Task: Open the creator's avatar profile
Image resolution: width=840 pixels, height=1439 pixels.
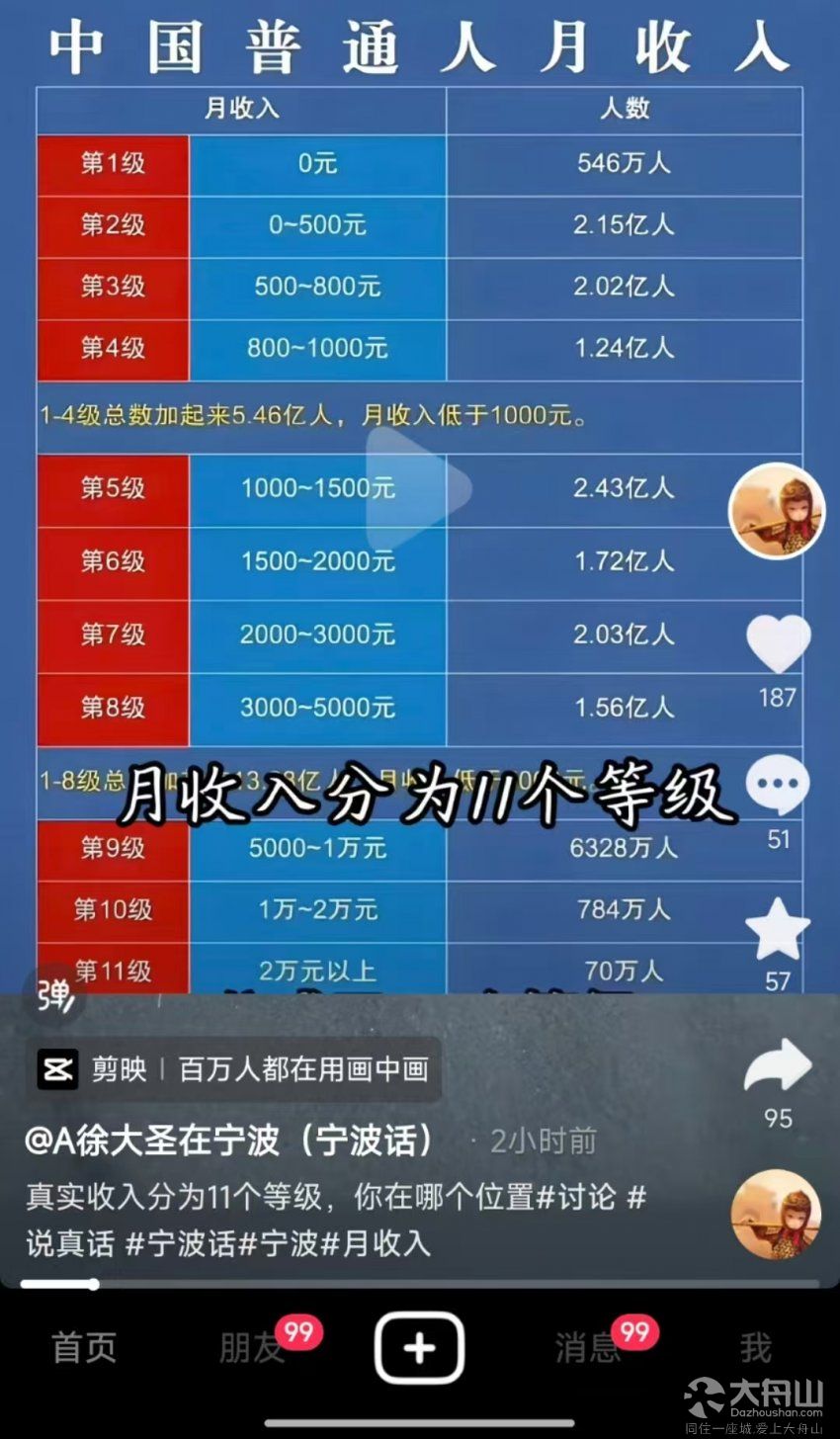Action: (777, 510)
